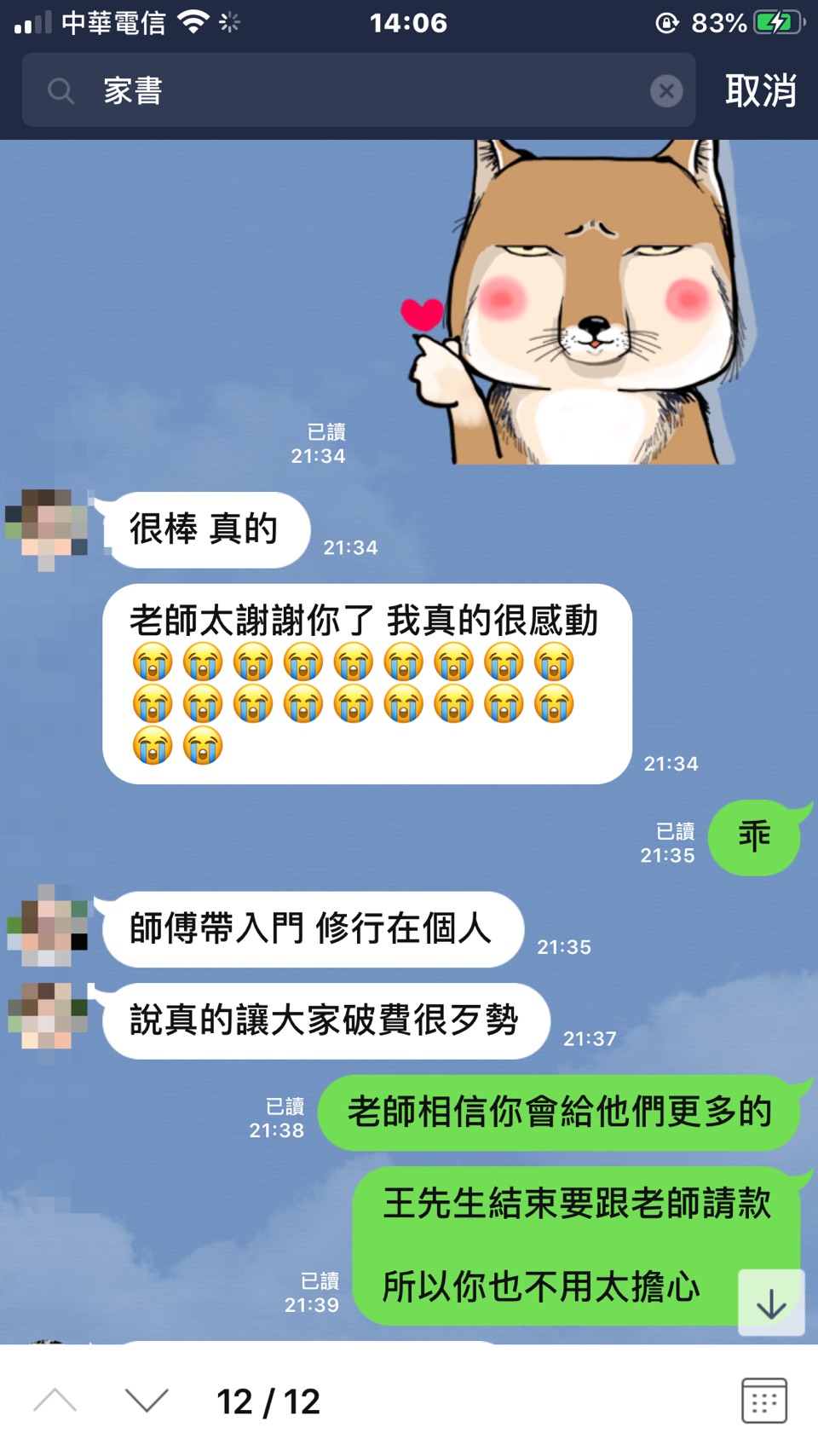Jump to the latest messages with the down arrow
The image size is (818, 1456).
(771, 1303)
